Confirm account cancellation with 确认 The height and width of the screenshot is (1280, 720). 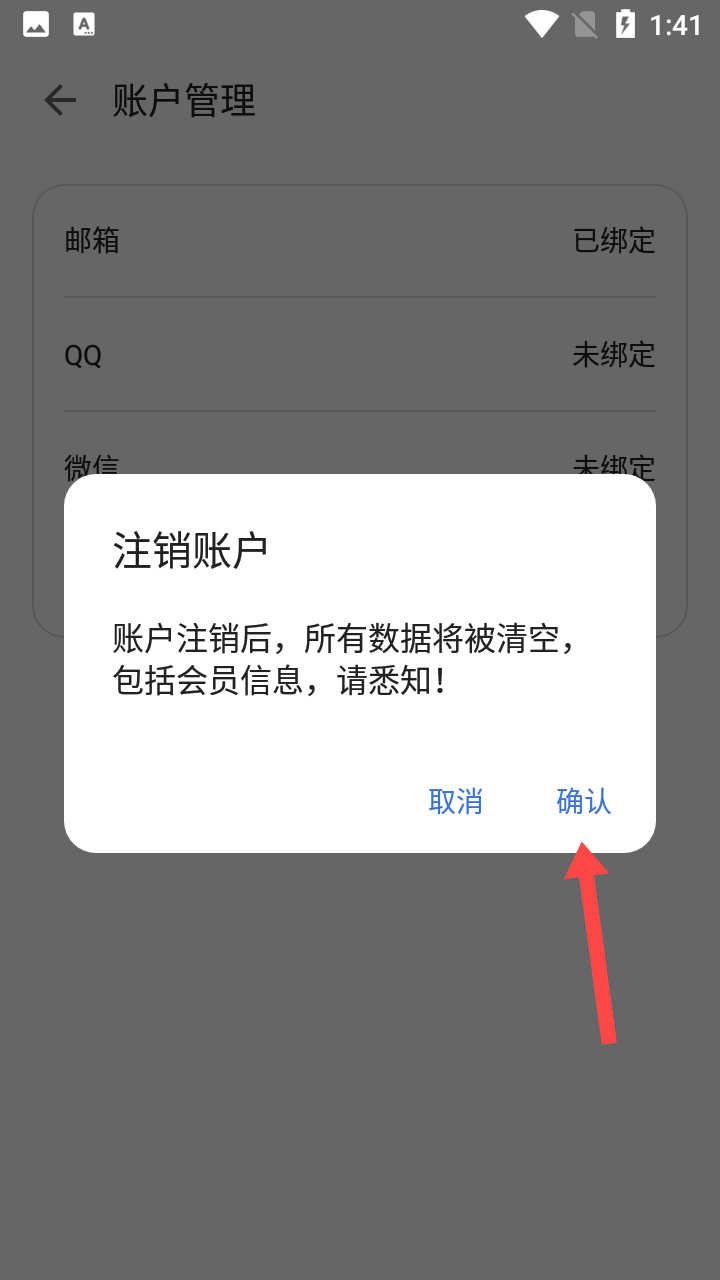pyautogui.click(x=583, y=801)
